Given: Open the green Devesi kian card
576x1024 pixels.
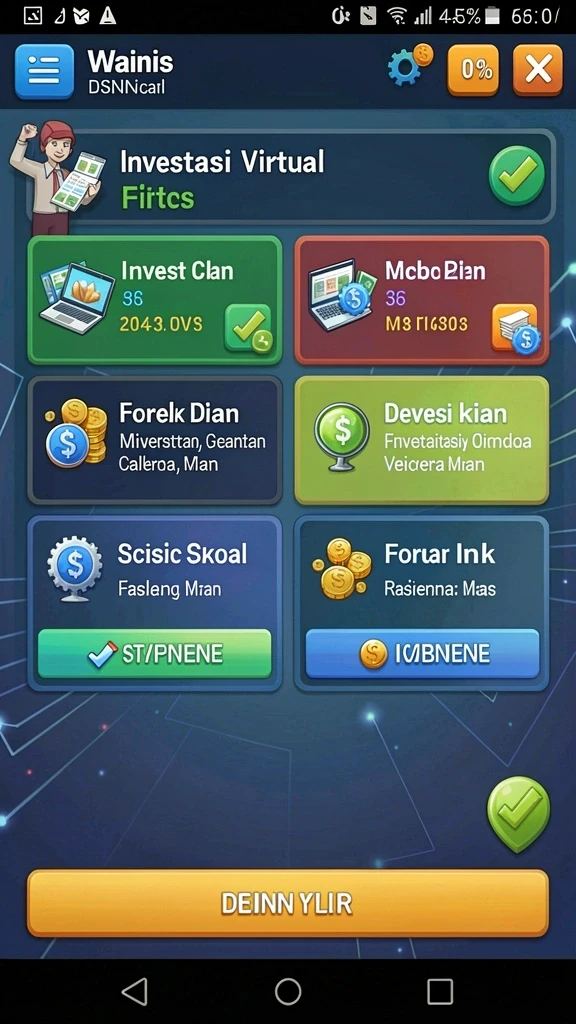Looking at the screenshot, I should point(422,440).
